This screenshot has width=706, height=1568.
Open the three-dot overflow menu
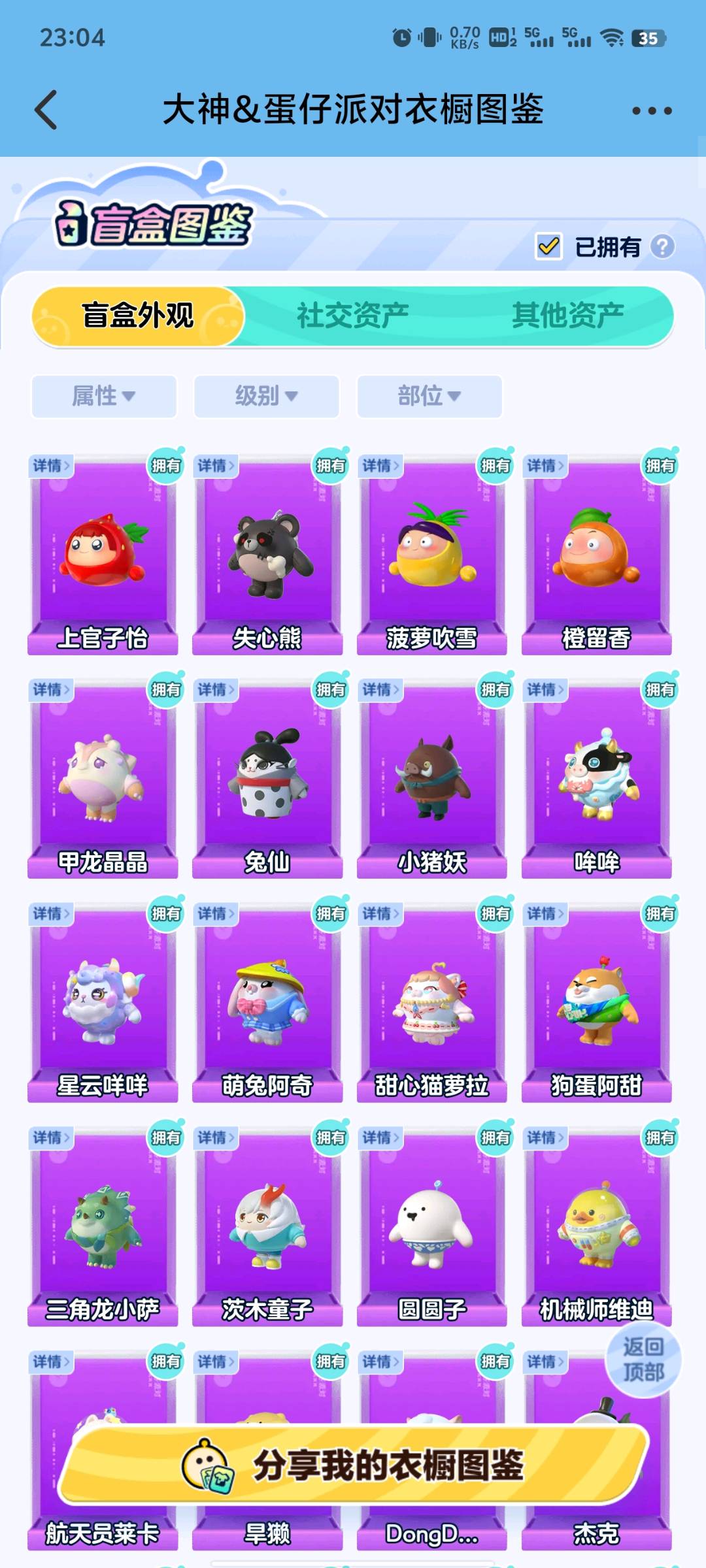pyautogui.click(x=651, y=111)
